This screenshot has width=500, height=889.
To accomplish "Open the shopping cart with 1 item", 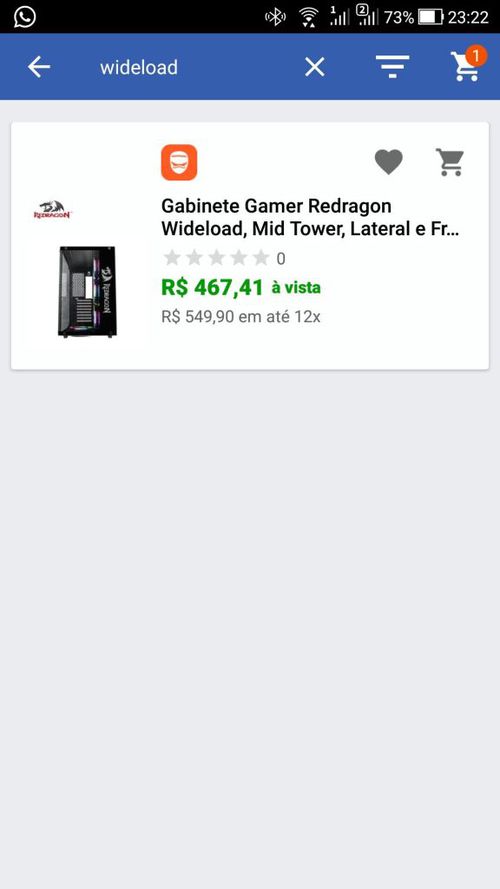I will point(467,65).
